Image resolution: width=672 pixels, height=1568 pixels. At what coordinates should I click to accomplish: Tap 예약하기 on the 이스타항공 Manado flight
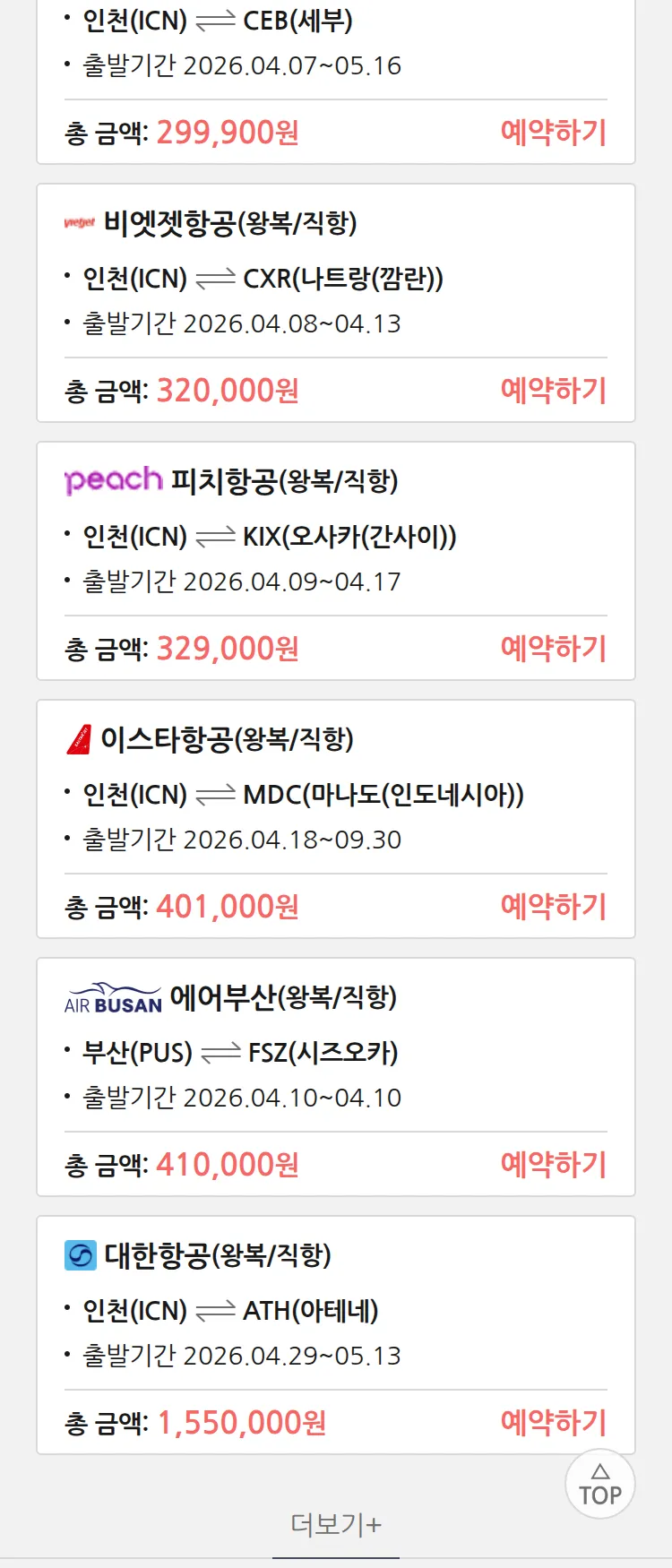(553, 907)
